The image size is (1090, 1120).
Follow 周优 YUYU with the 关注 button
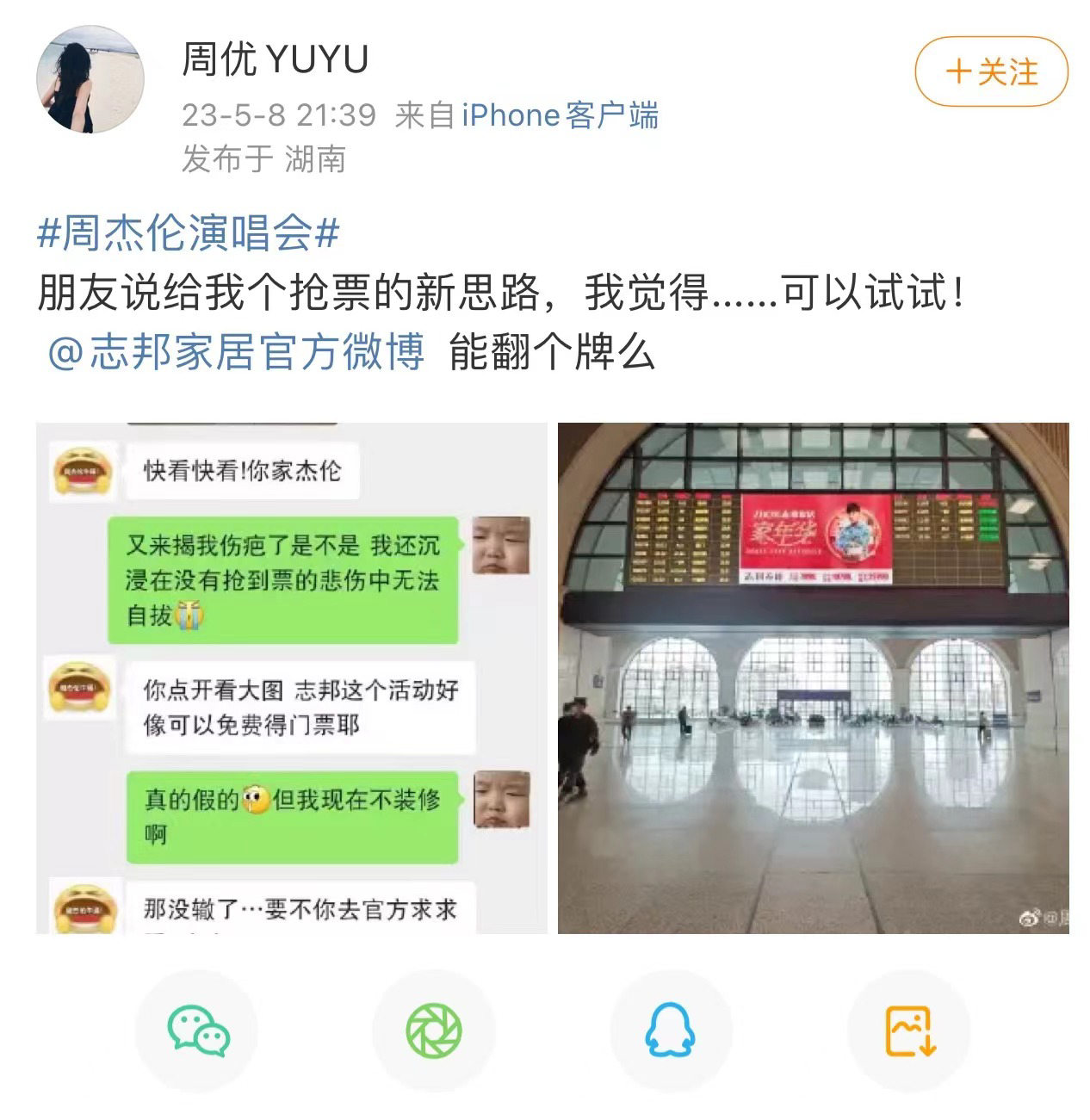click(x=991, y=71)
